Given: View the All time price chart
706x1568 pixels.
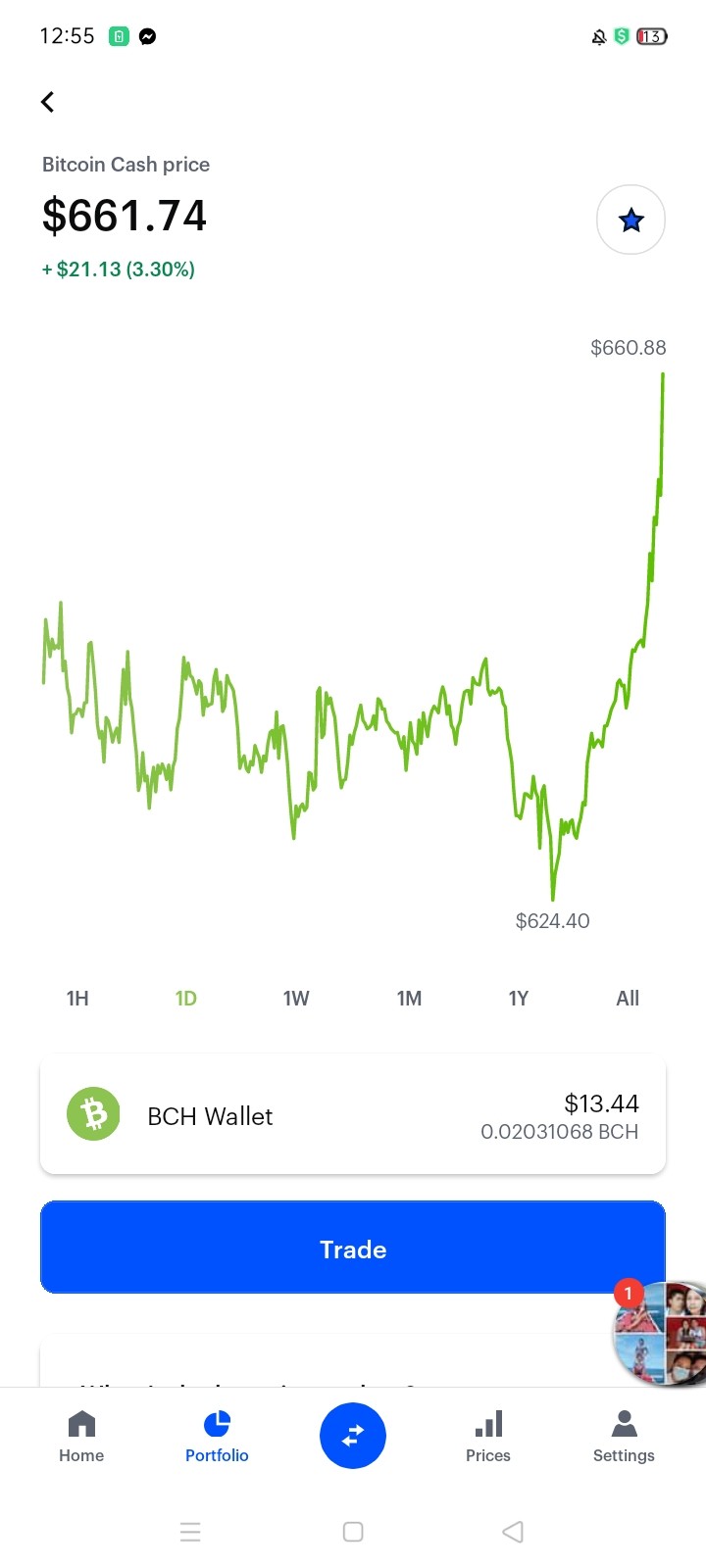Looking at the screenshot, I should [x=628, y=998].
